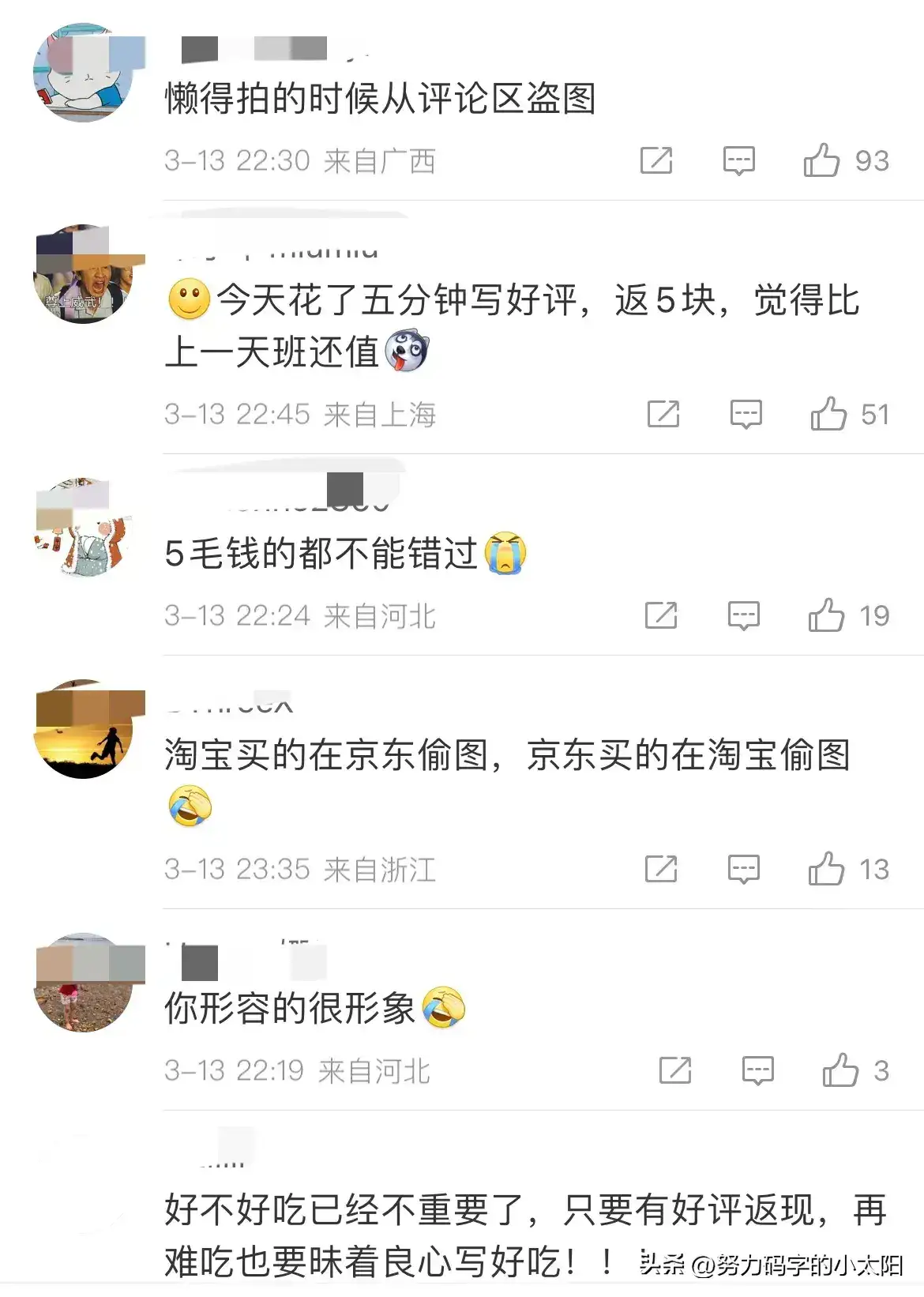Forward the comment posted at 23:35
924x1297 pixels.
coord(660,869)
